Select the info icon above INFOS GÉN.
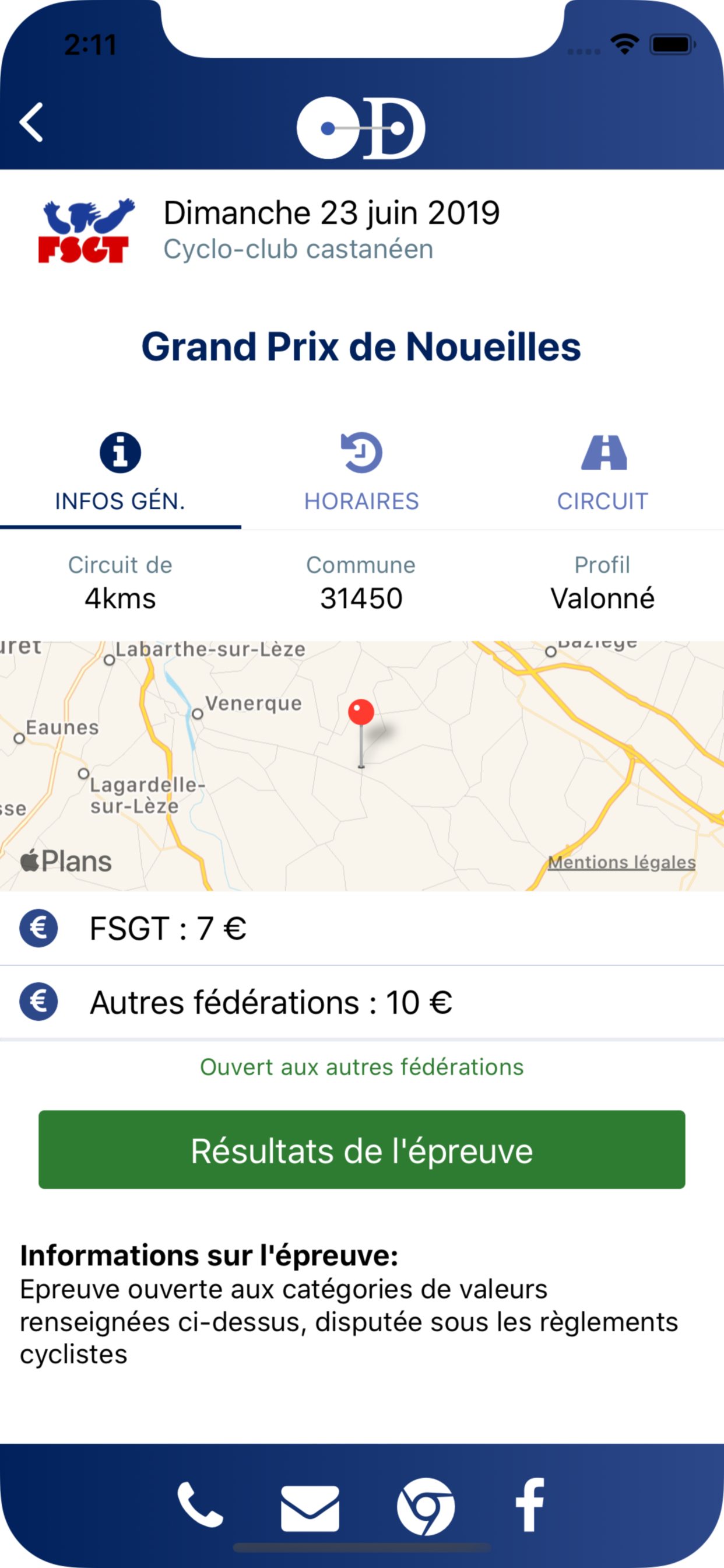Image resolution: width=724 pixels, height=1568 pixels. pyautogui.click(x=120, y=452)
